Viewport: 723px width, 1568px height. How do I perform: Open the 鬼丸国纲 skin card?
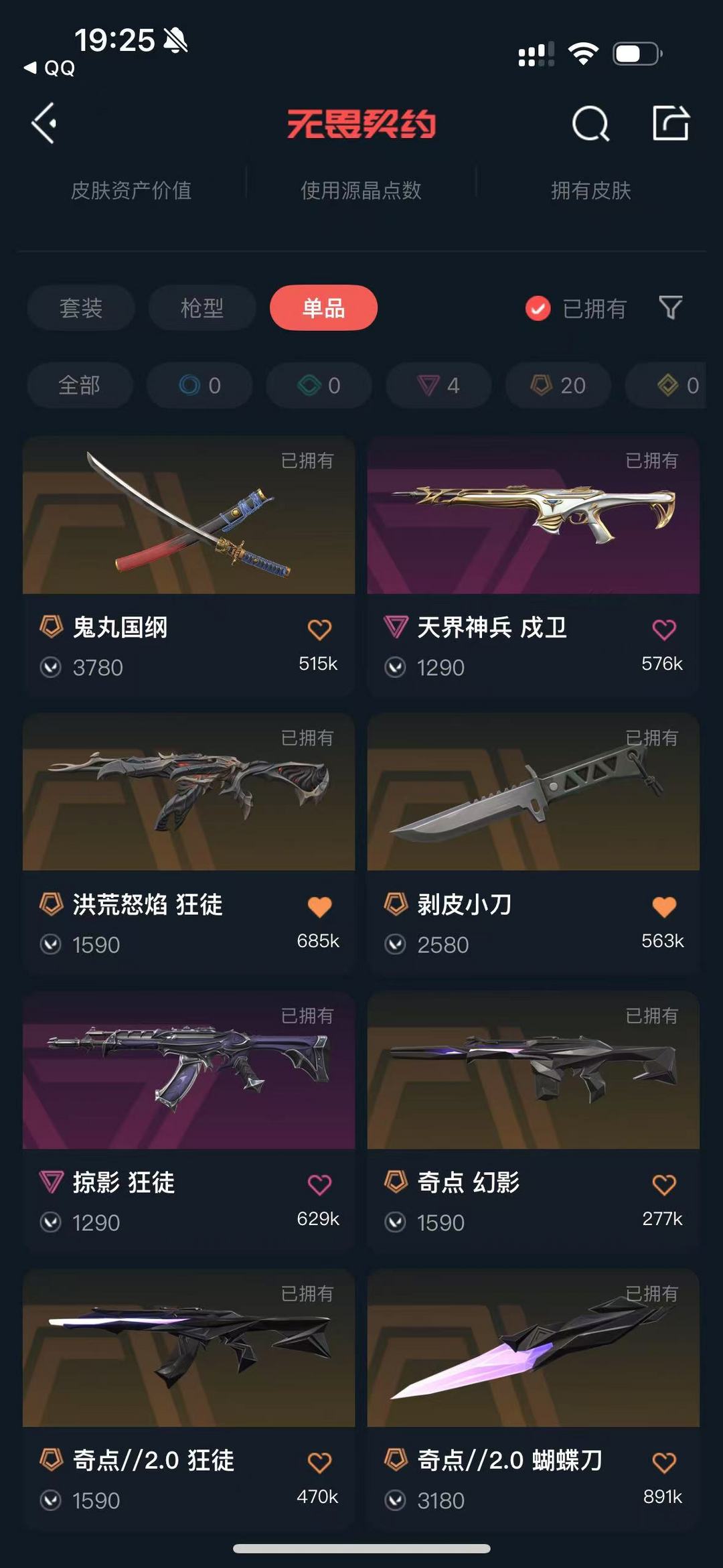[x=189, y=567]
